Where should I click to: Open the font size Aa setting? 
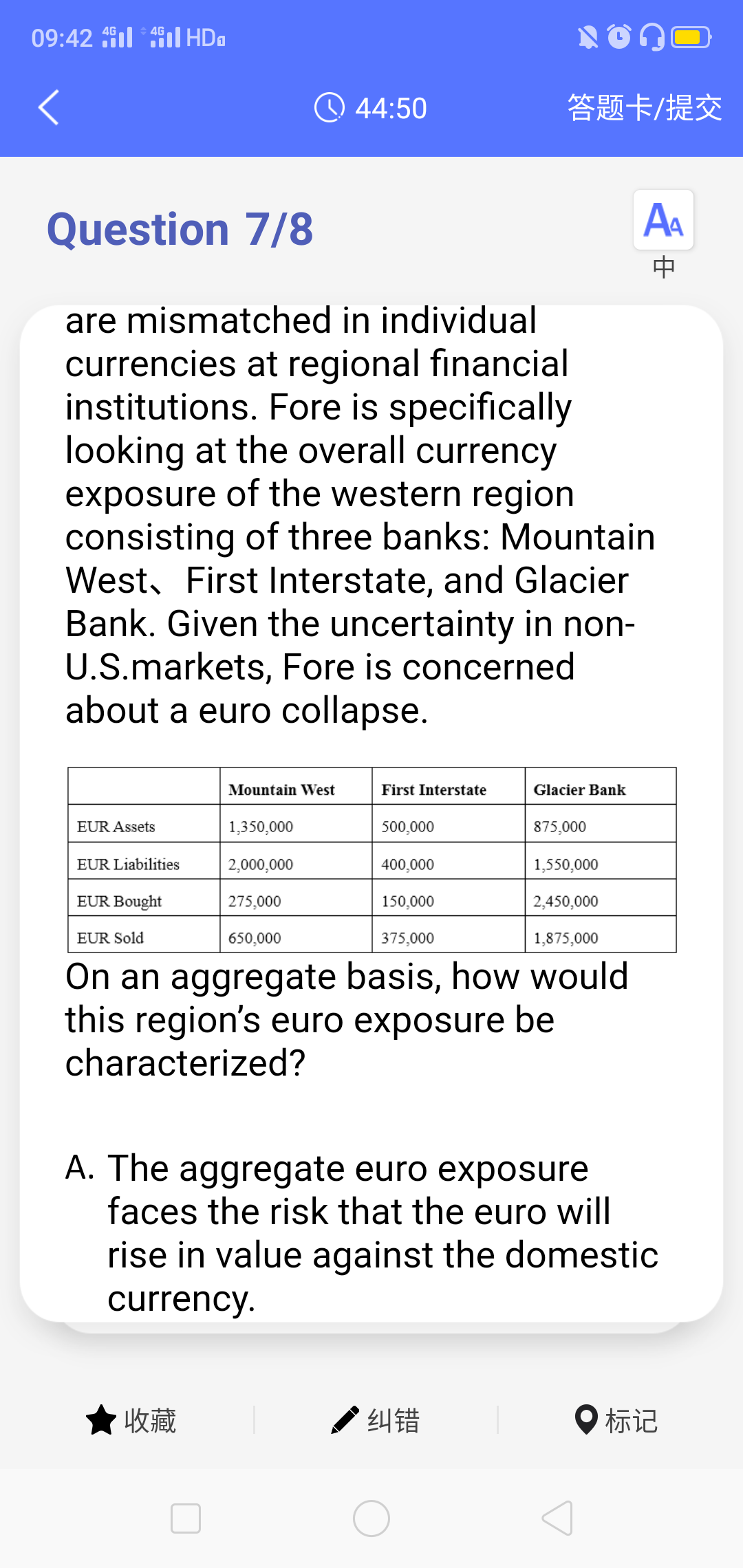coord(663,220)
